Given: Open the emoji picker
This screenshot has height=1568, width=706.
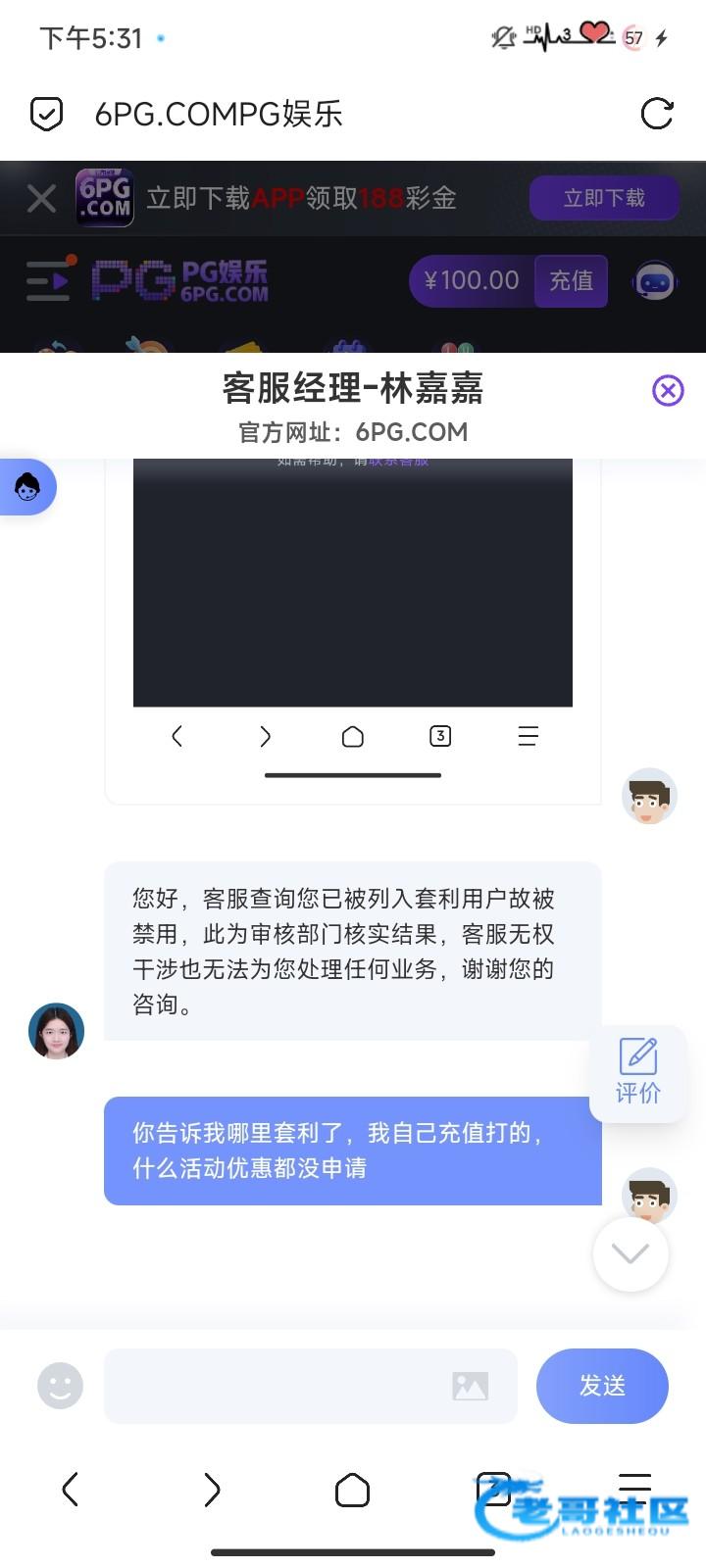Looking at the screenshot, I should point(60,1386).
